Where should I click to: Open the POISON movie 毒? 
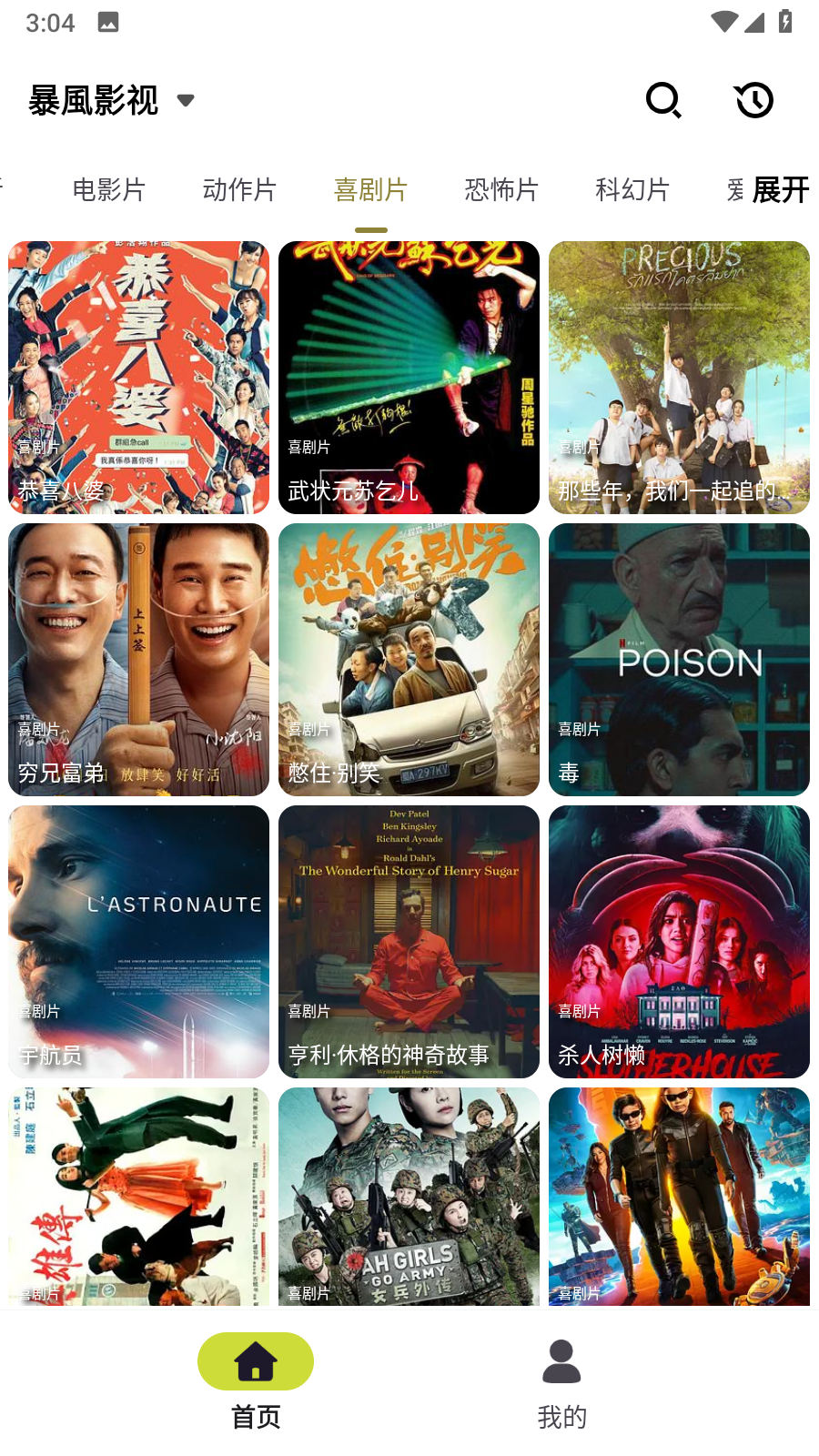(679, 660)
